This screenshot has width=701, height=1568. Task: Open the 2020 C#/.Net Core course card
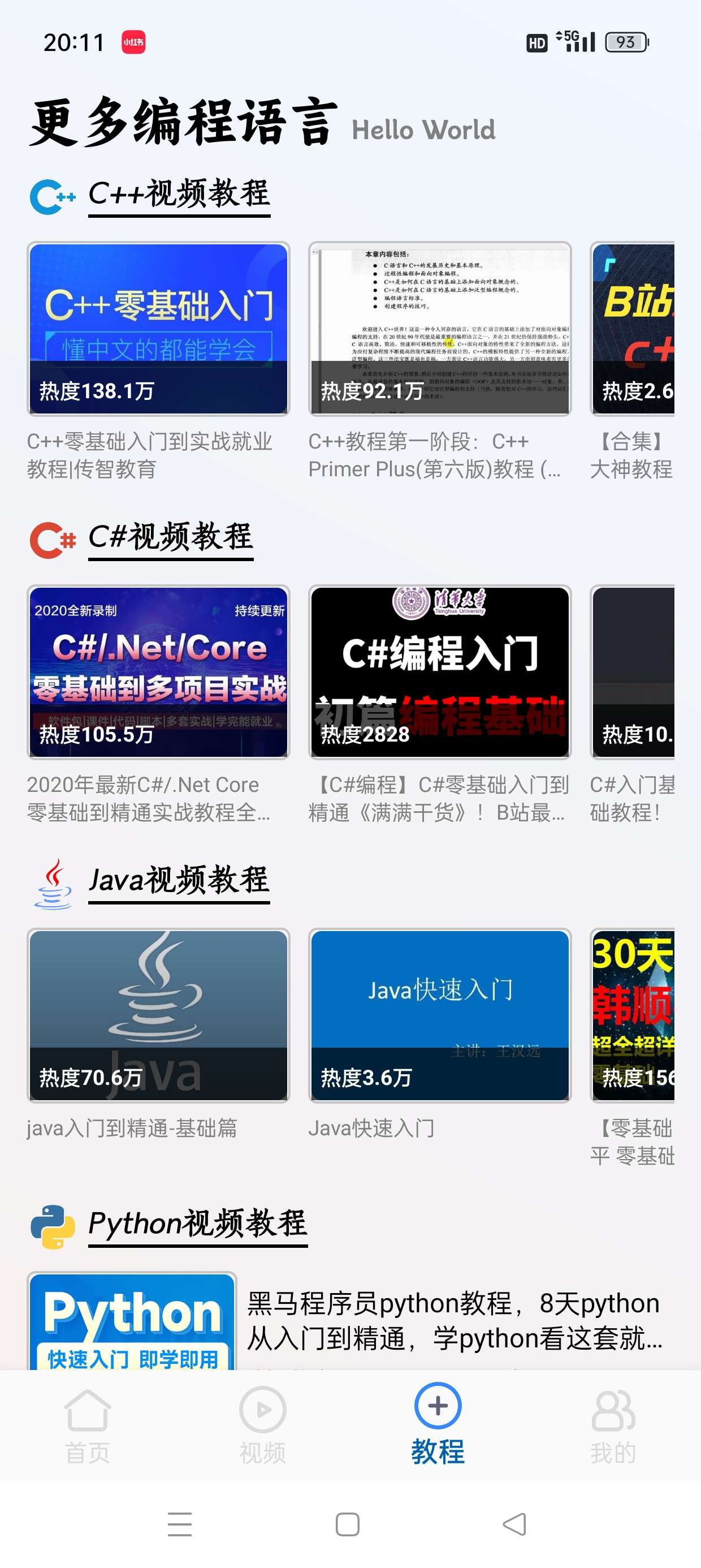click(158, 672)
